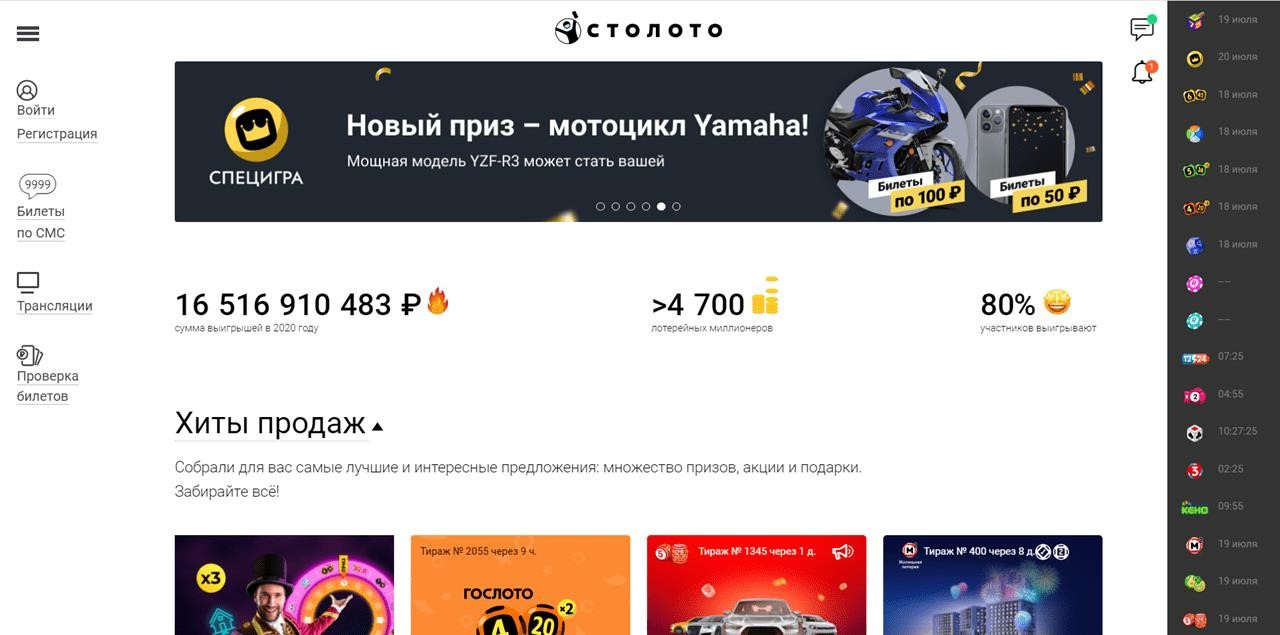The image size is (1280, 635).
Task: Select the last banner page dot
Action: point(676,206)
